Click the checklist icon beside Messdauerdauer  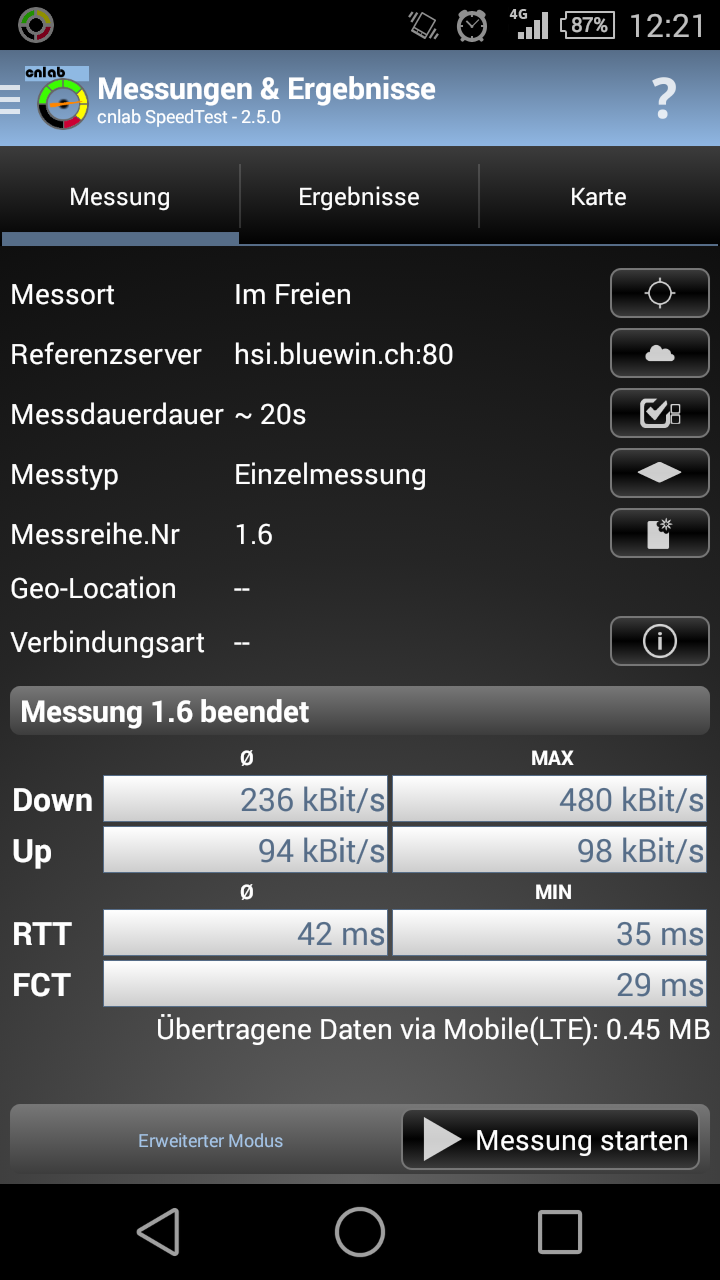click(659, 413)
